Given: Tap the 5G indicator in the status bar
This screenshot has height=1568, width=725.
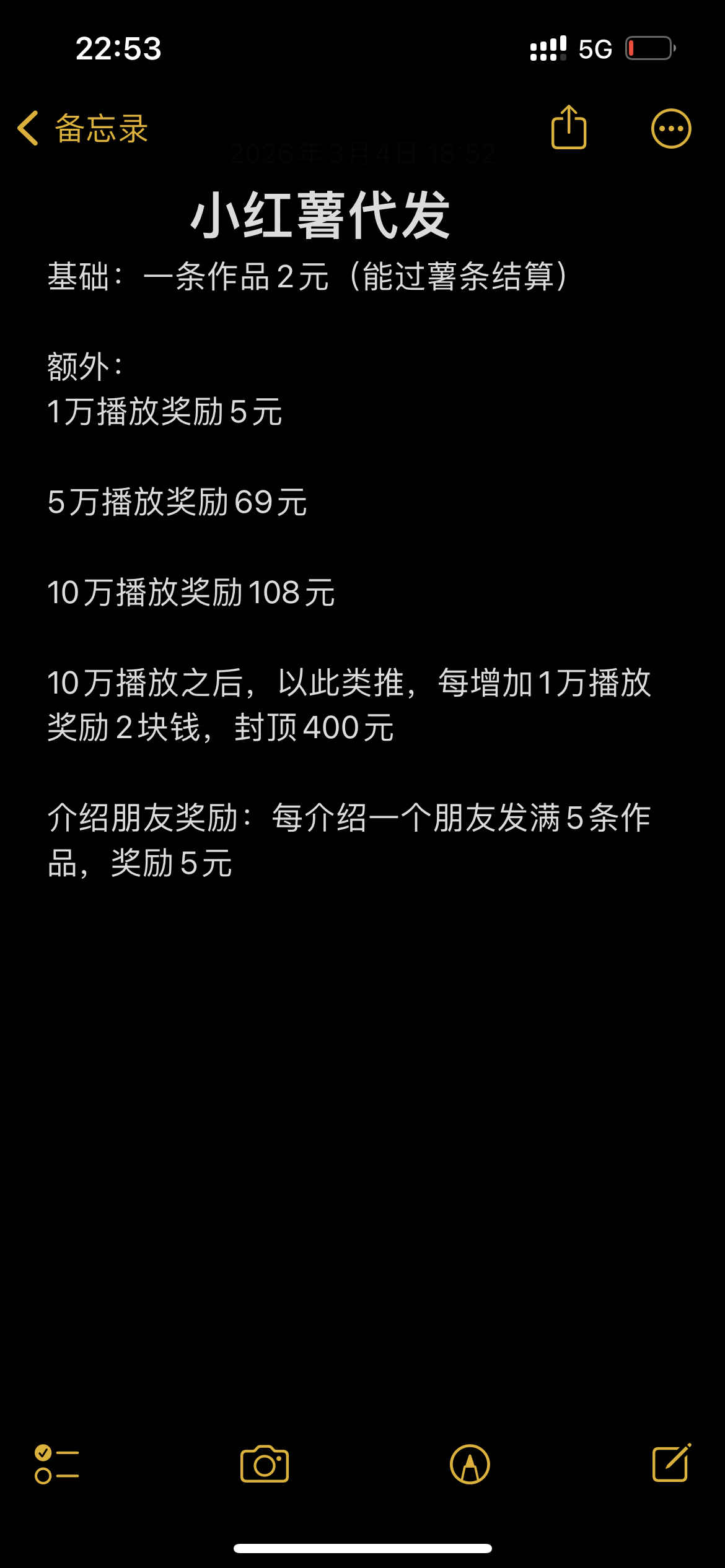Looking at the screenshot, I should (597, 46).
